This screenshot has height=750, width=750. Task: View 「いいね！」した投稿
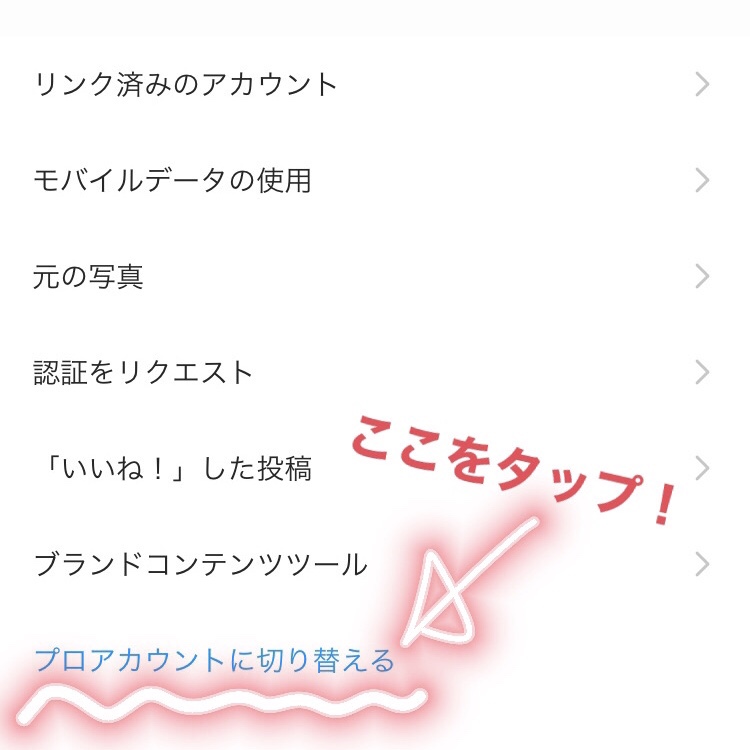click(x=172, y=468)
